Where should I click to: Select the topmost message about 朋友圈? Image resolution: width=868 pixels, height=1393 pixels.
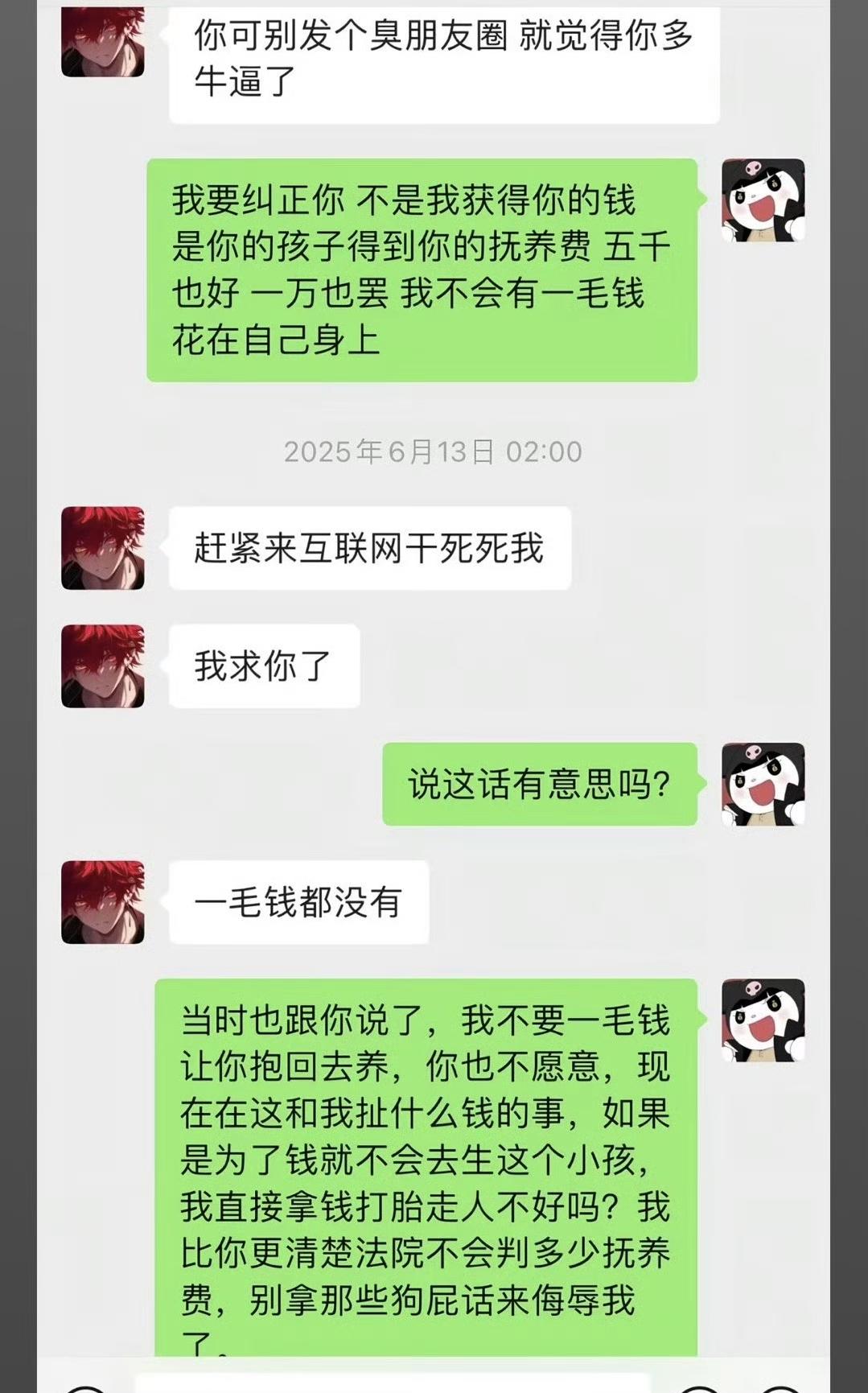pos(442,56)
